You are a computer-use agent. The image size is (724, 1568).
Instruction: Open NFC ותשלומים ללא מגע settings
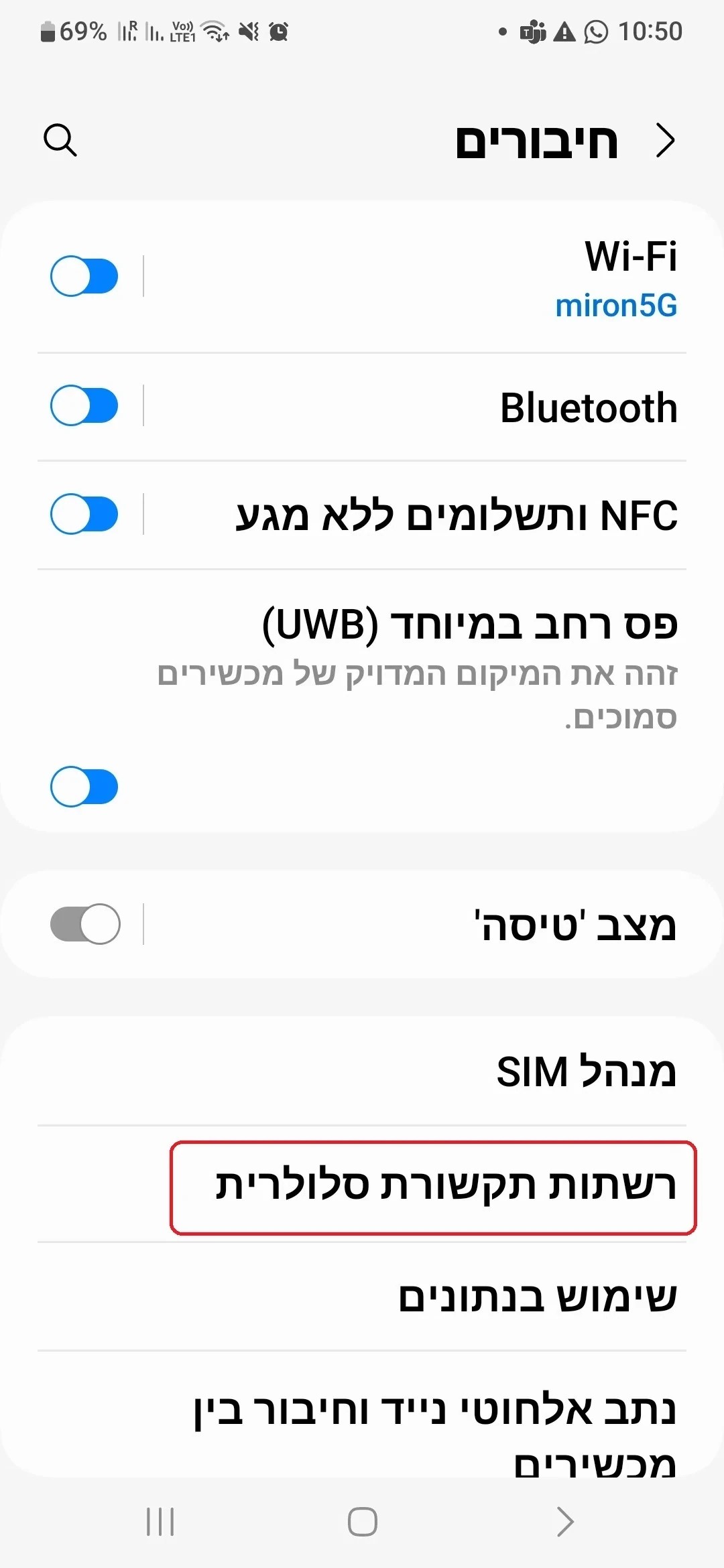[456, 515]
